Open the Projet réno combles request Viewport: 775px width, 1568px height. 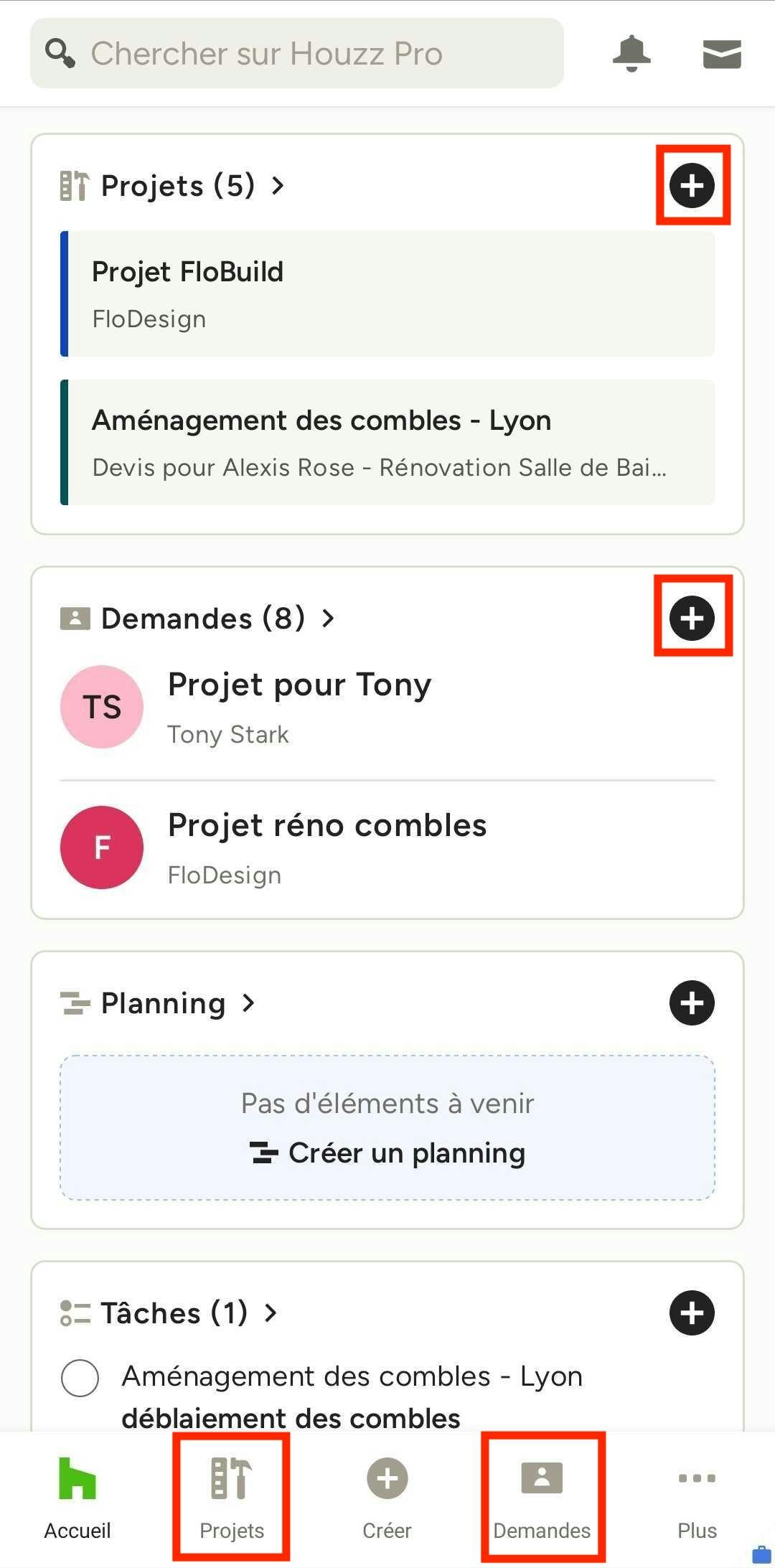[x=387, y=848]
